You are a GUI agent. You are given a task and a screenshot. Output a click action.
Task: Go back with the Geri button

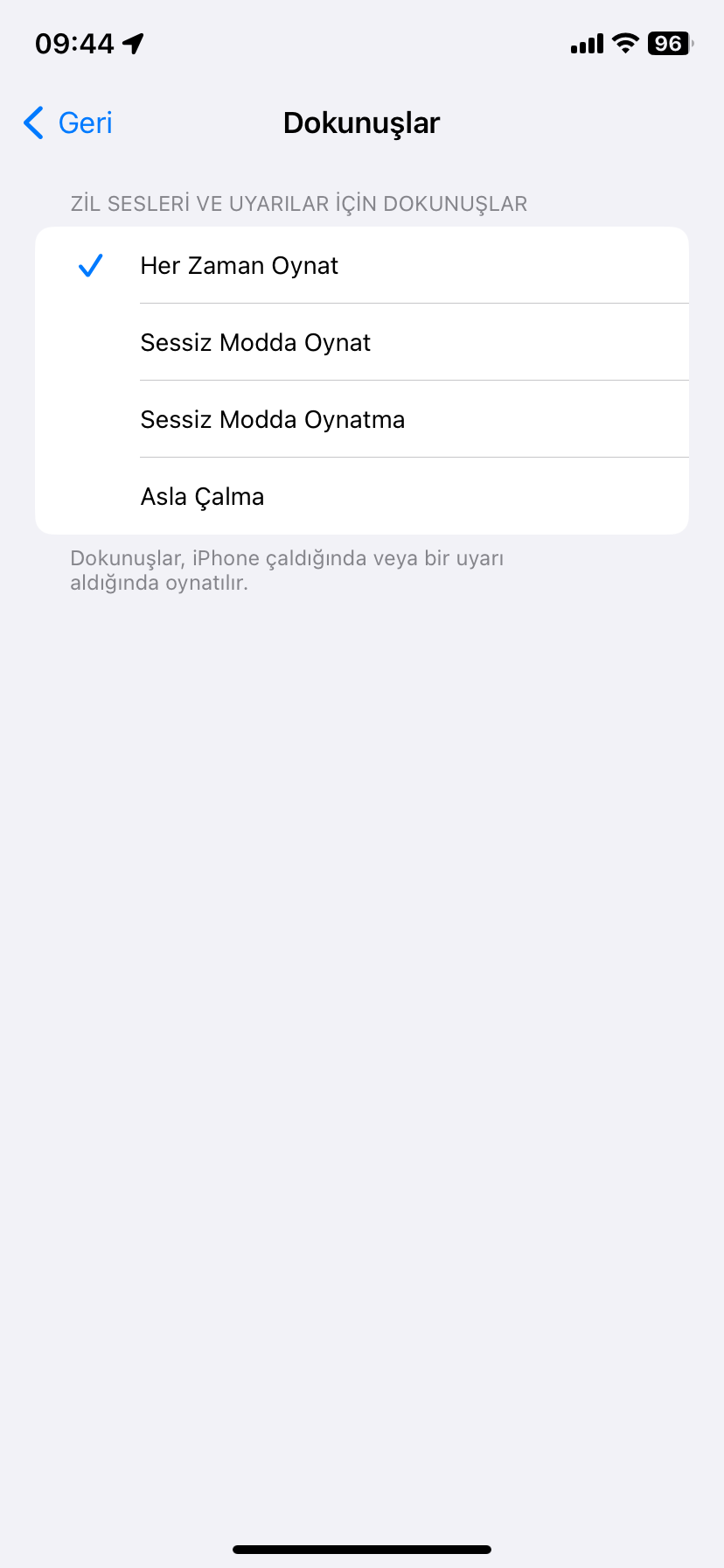[69, 123]
